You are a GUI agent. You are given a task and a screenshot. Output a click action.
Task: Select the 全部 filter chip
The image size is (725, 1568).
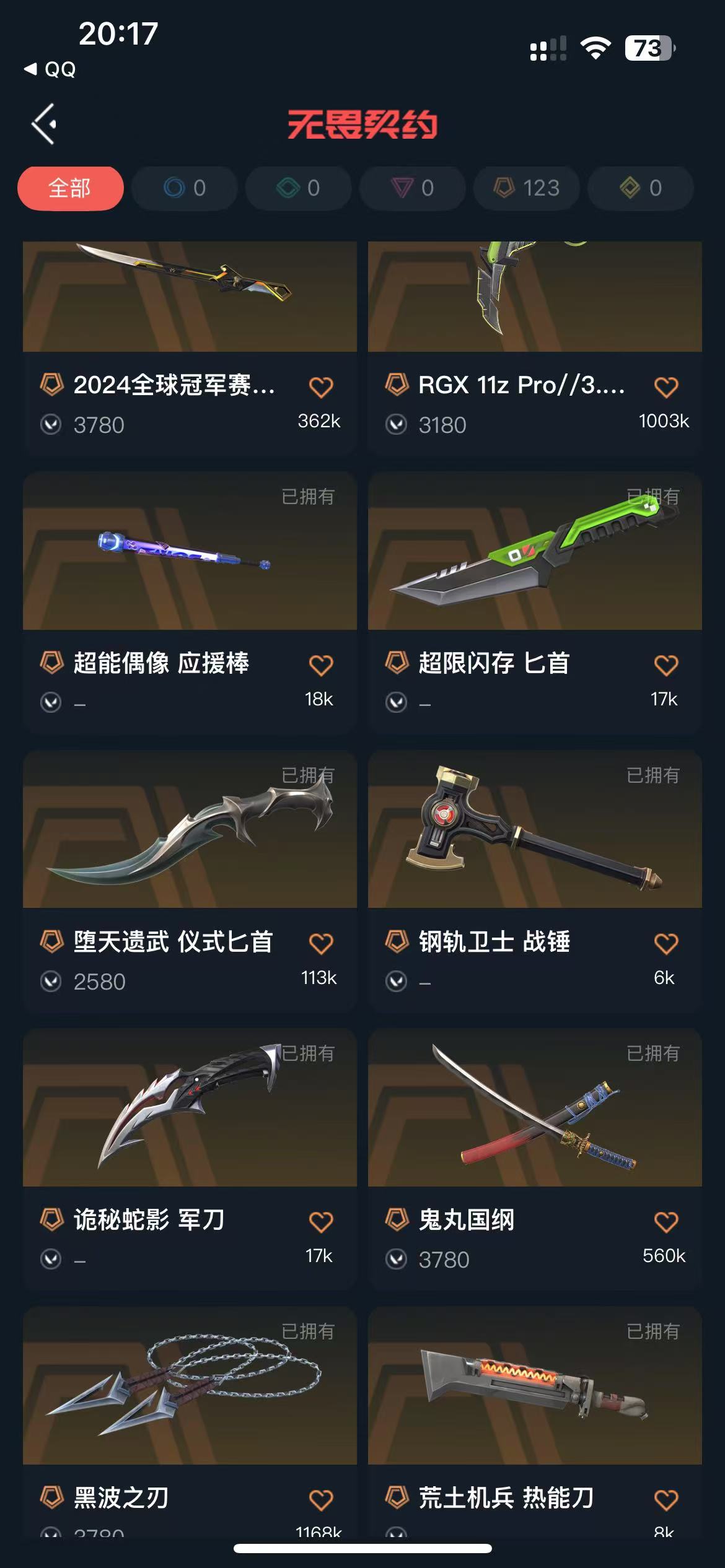70,188
